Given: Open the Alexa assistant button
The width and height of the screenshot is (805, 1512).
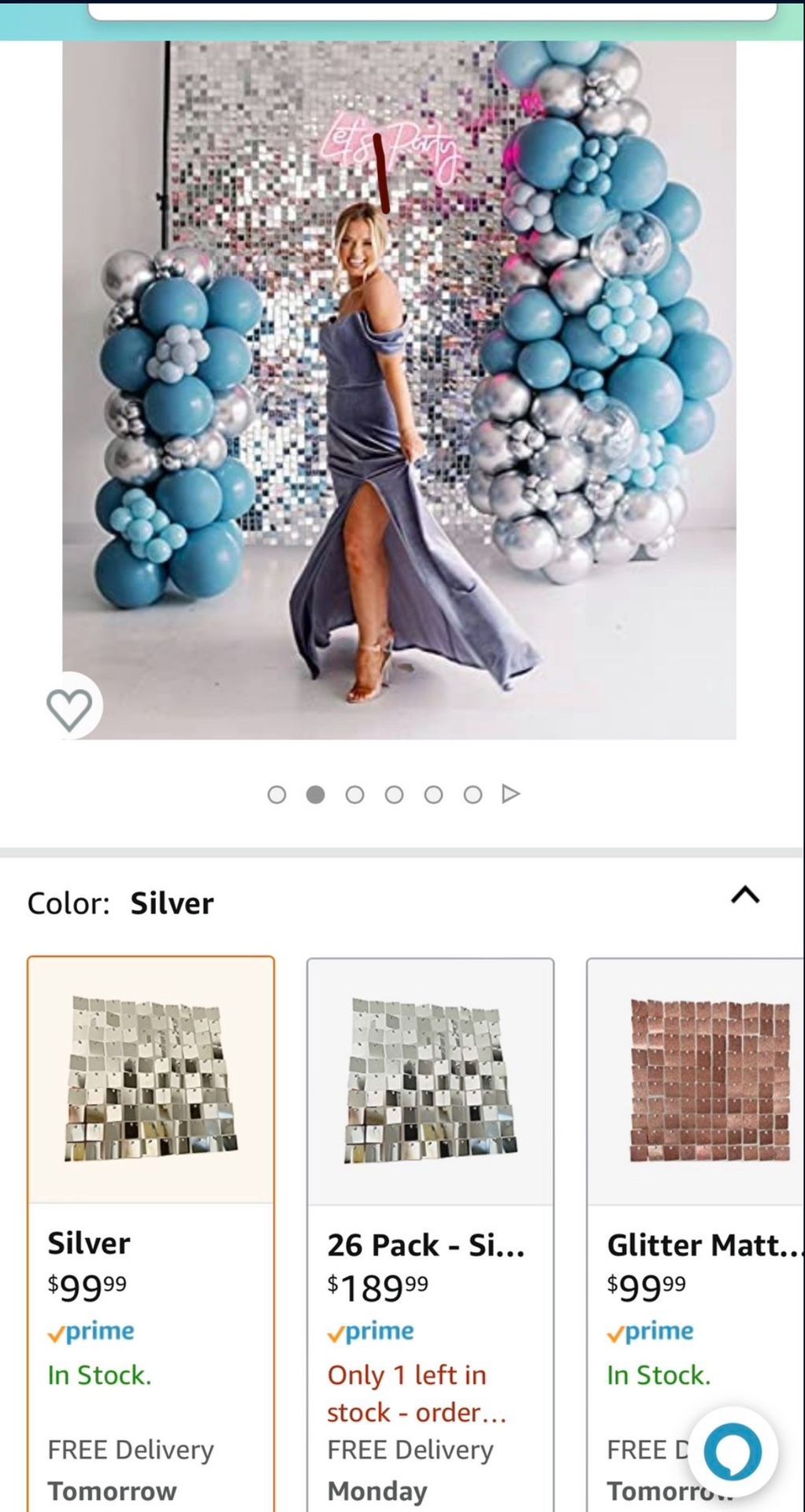Looking at the screenshot, I should (x=733, y=1451).
